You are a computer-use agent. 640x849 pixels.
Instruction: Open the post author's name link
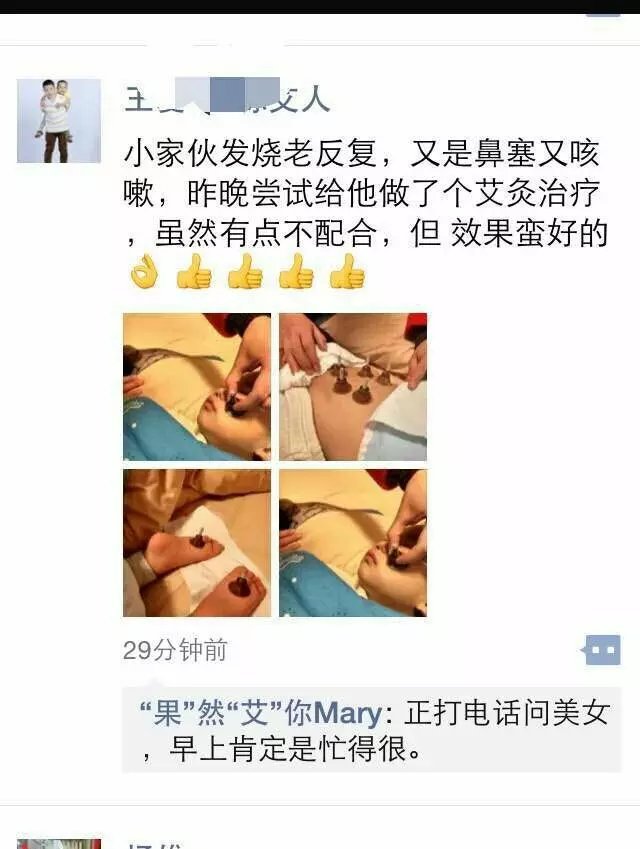[x=227, y=98]
